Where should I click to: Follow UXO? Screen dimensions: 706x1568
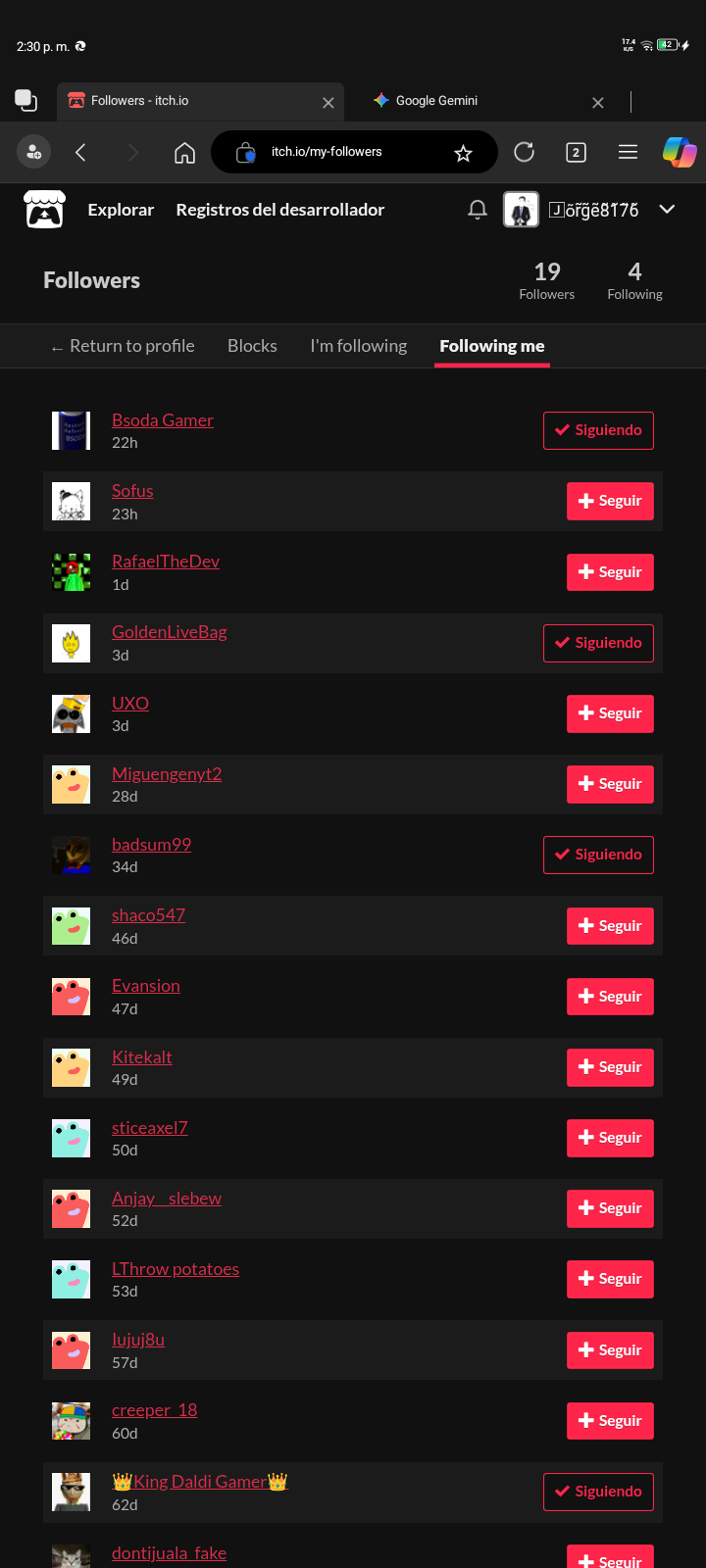tap(610, 713)
